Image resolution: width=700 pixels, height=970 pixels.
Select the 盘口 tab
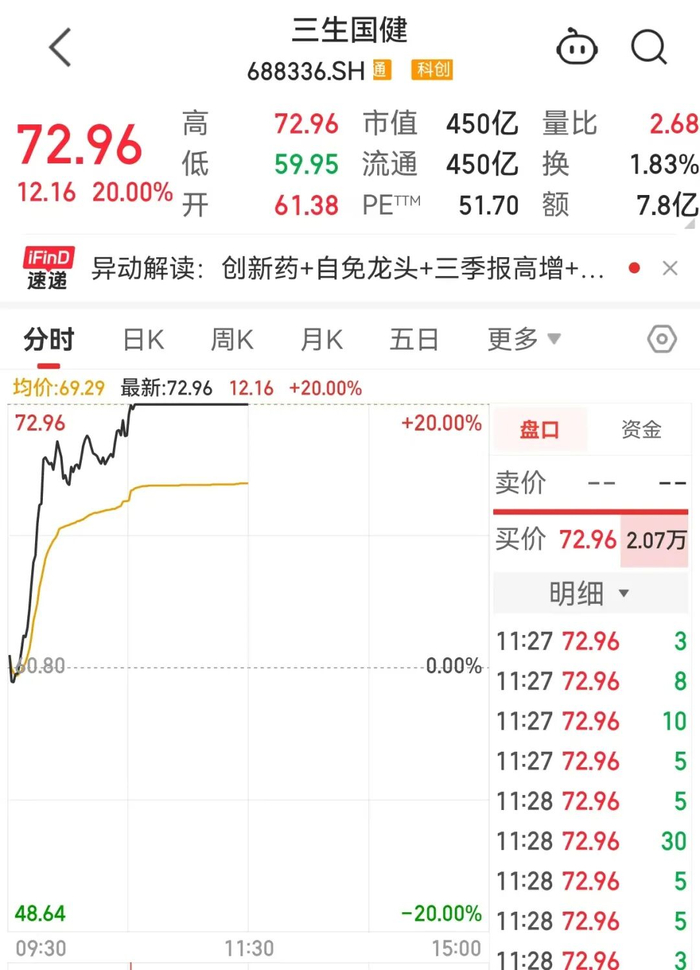tap(540, 429)
